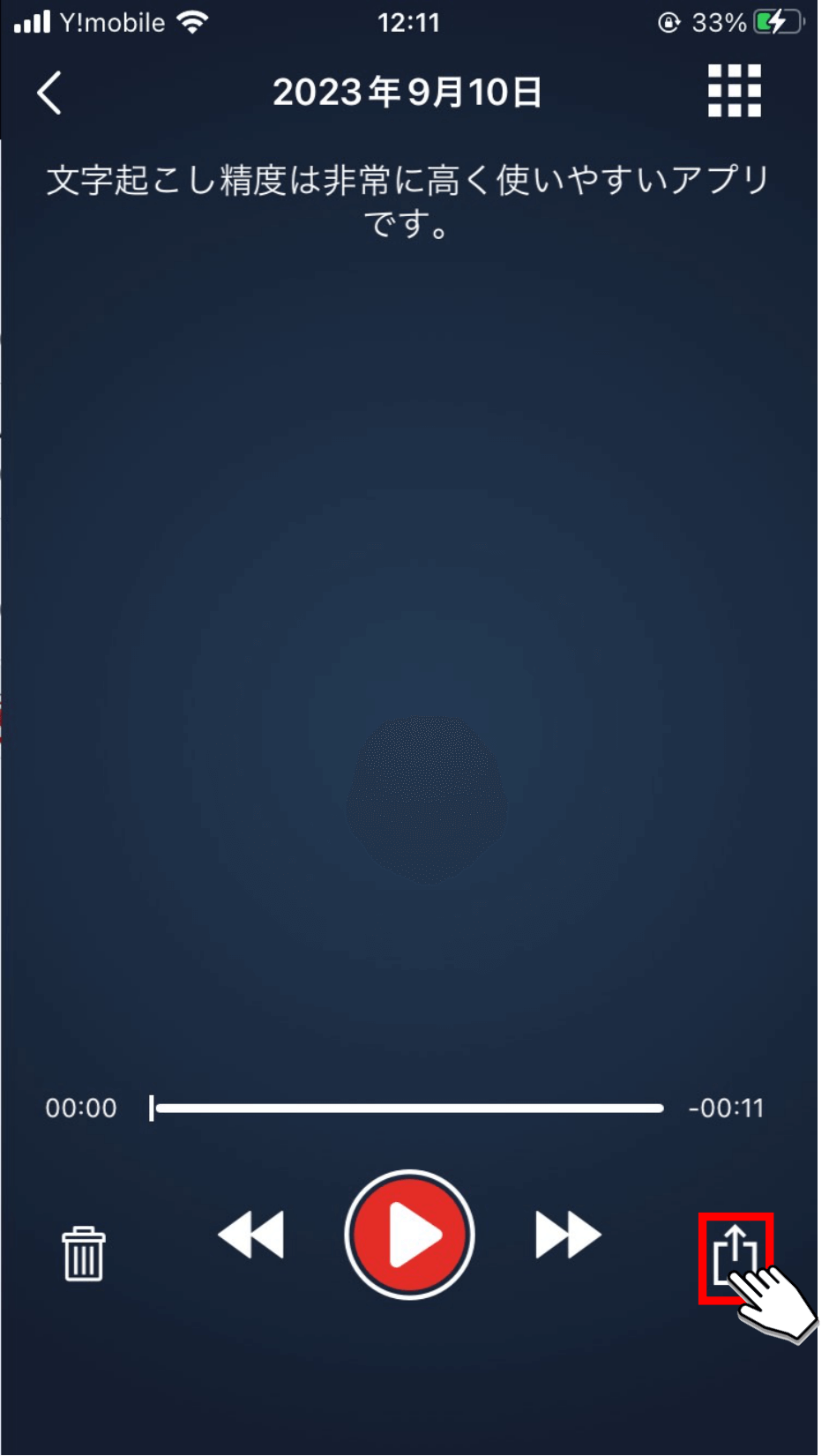Start playback with the red play button
This screenshot has width=829, height=1456.
point(409,1235)
